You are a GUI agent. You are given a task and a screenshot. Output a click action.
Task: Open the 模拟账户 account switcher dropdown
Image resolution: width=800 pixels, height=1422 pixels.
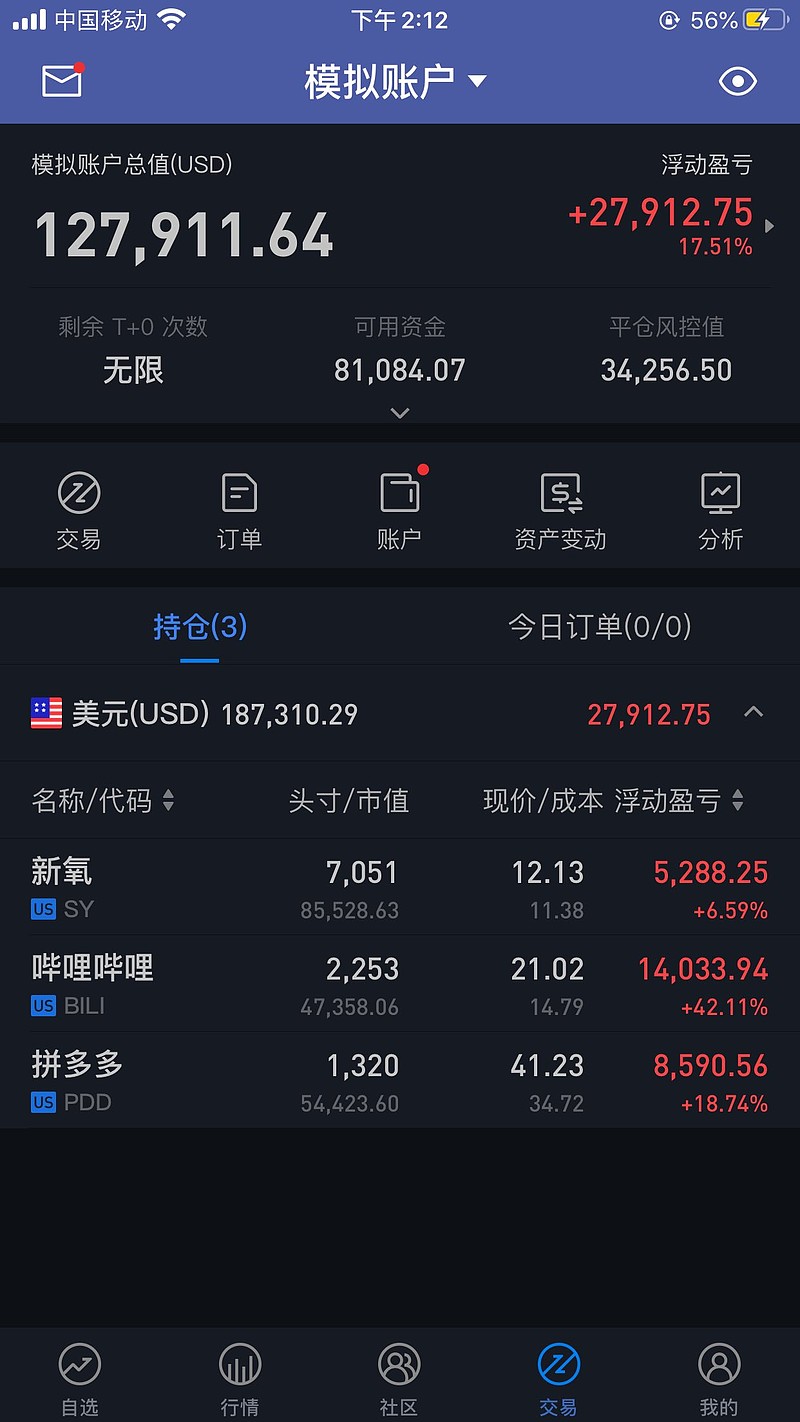coord(396,81)
